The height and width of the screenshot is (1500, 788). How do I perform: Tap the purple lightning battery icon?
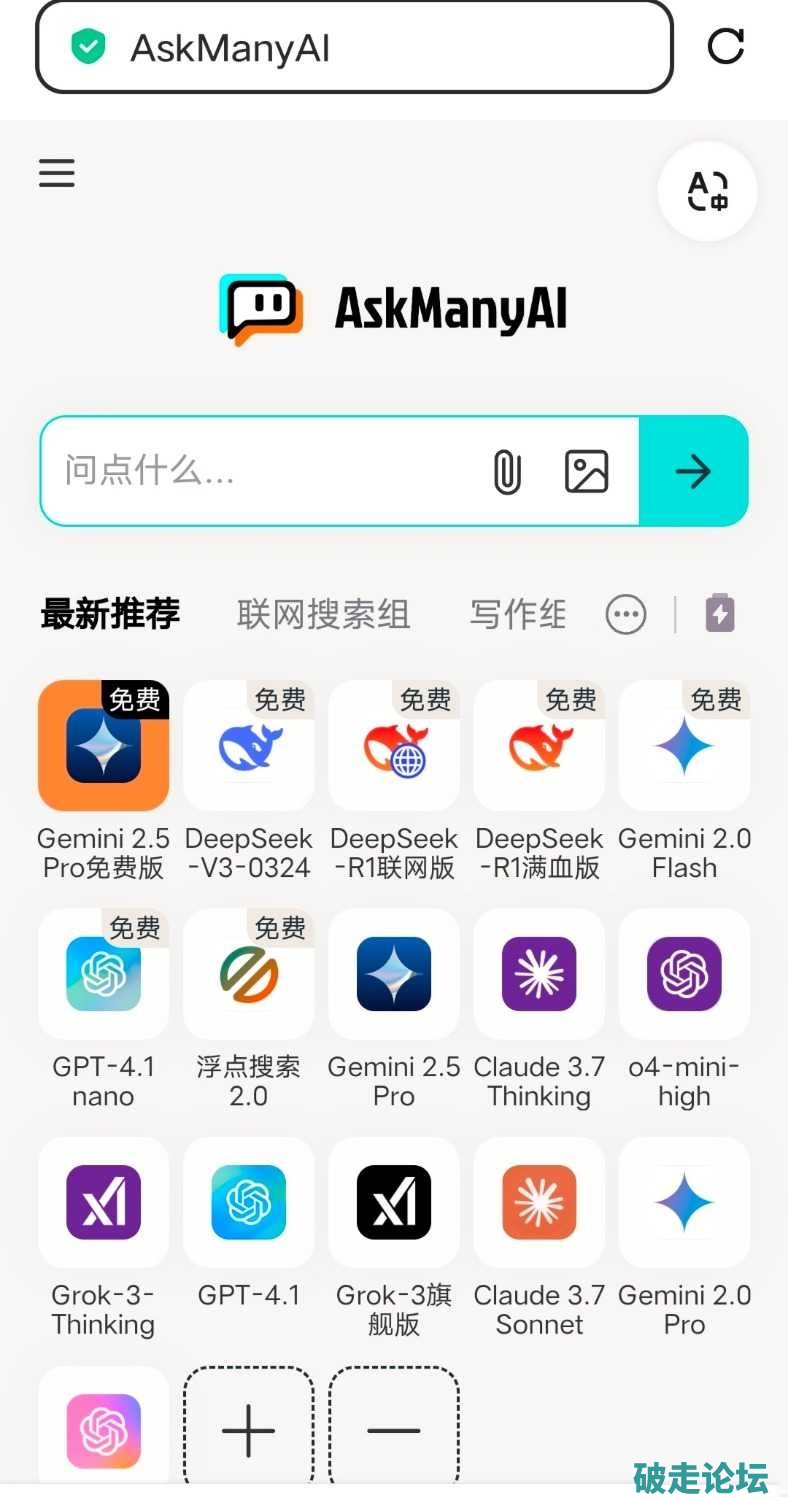720,613
